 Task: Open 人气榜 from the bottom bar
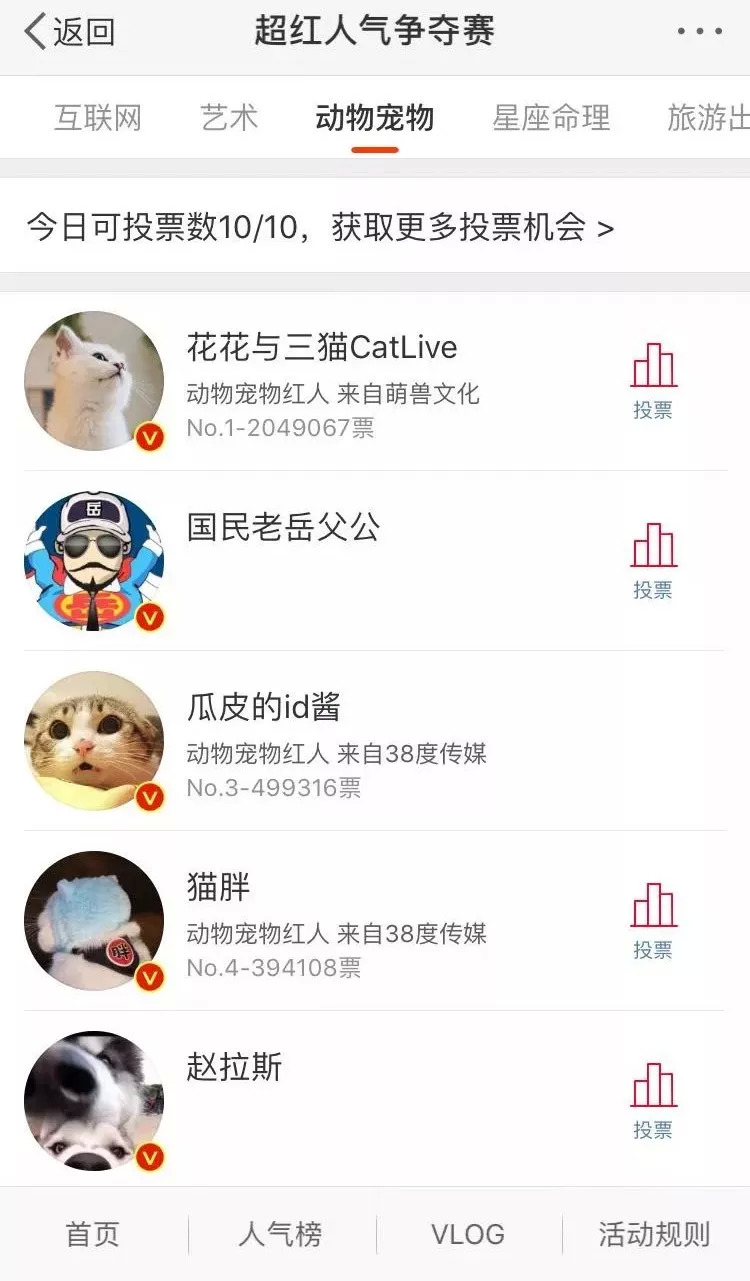pos(283,1234)
